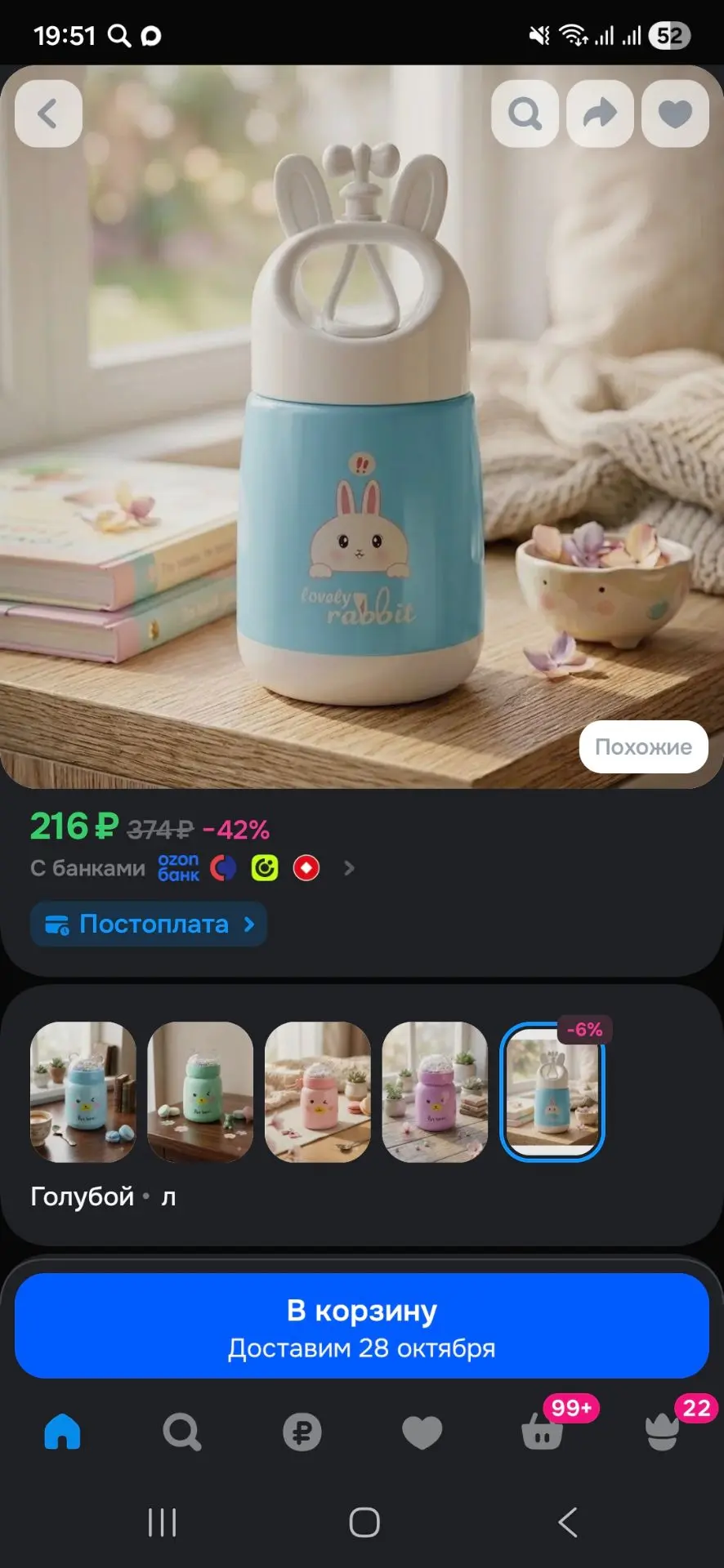
Task: Go back using the top-left arrow
Action: click(x=48, y=114)
